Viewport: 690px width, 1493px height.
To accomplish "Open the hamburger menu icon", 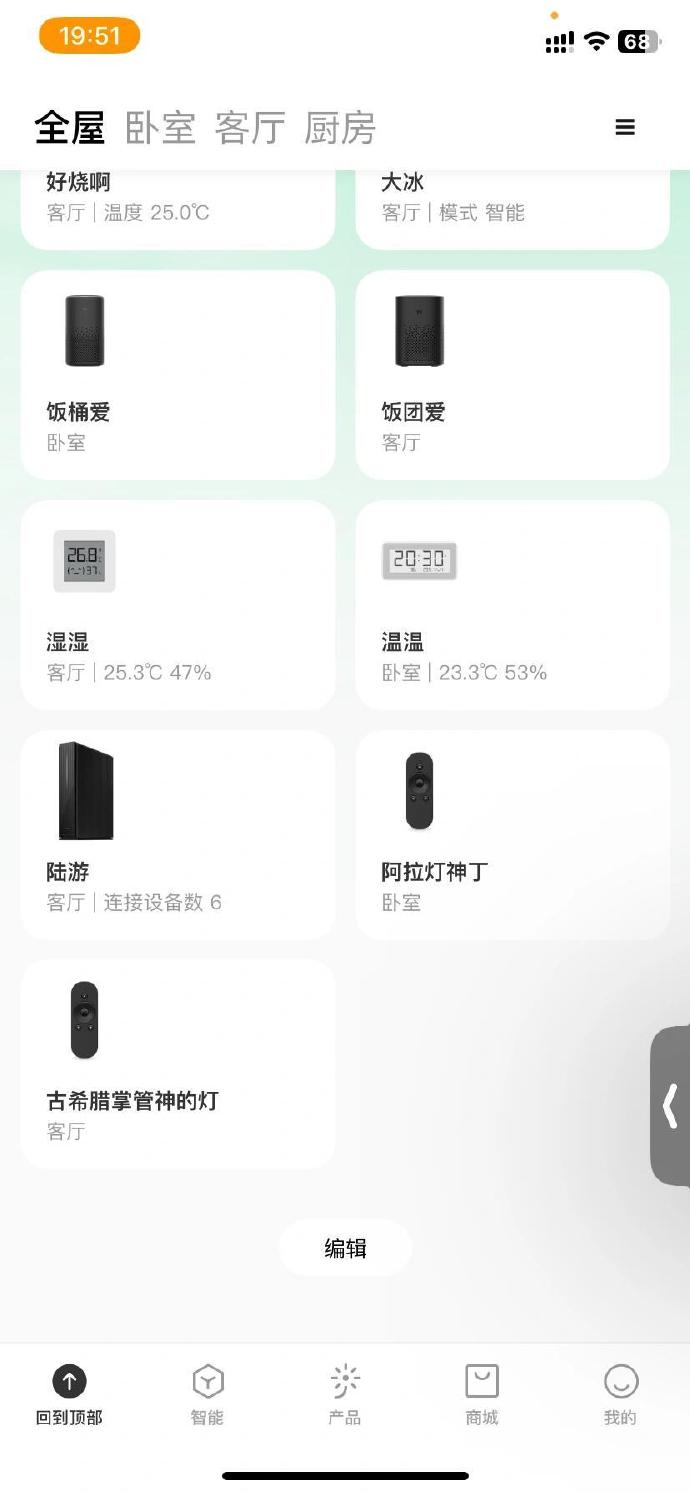I will tap(625, 127).
